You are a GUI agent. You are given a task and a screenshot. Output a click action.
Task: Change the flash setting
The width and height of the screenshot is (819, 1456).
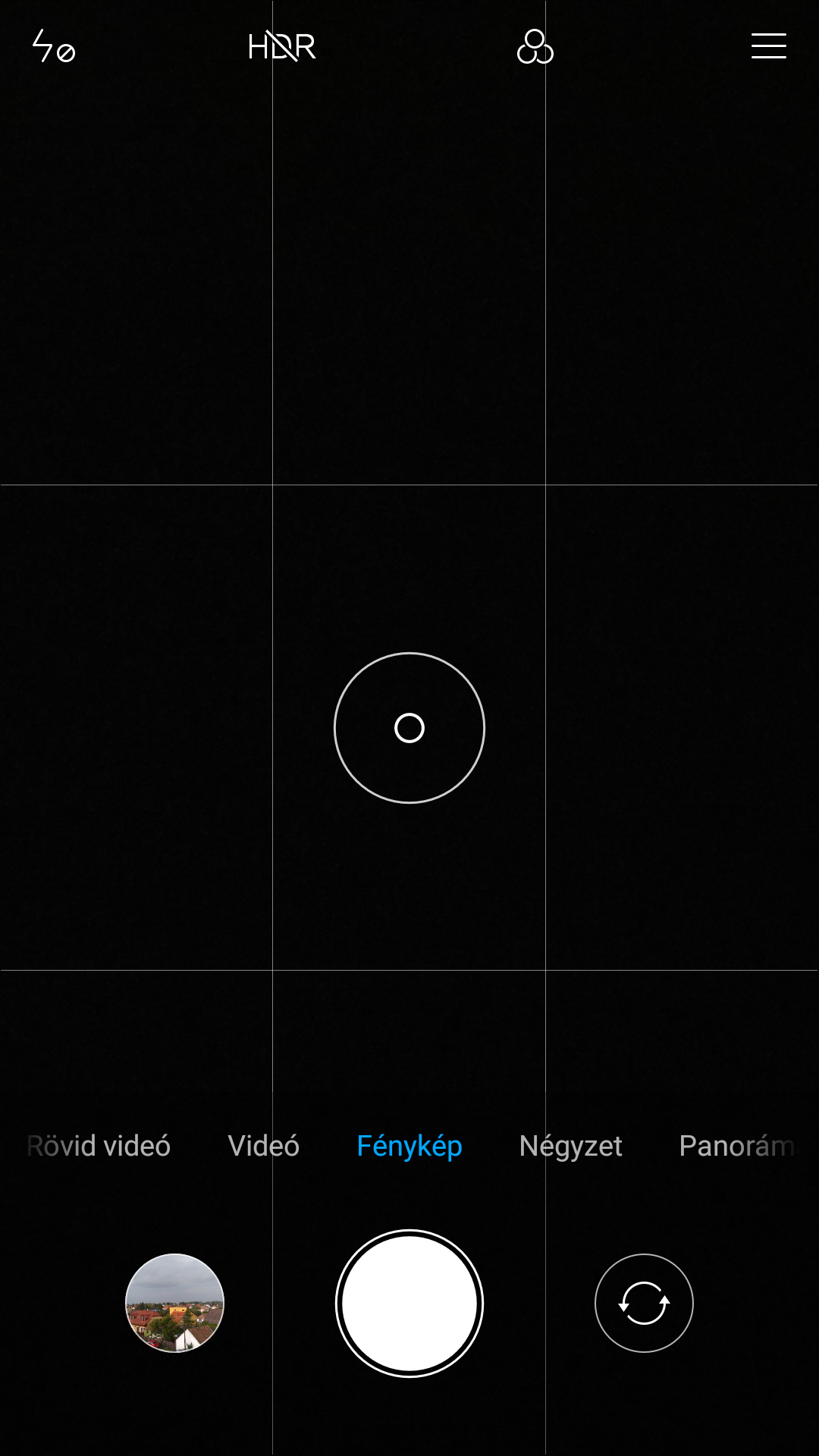point(53,46)
